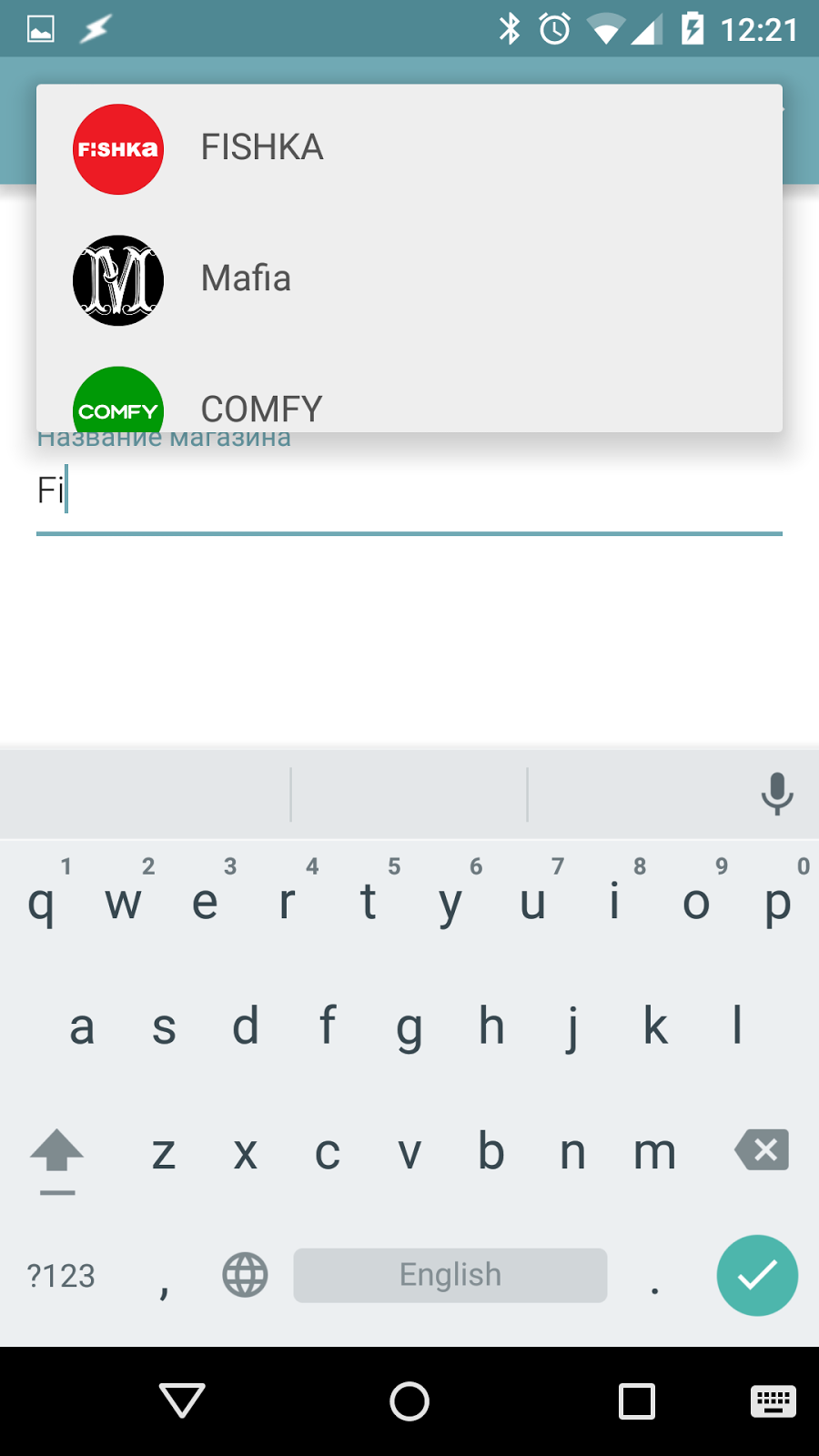Start voice input with the microphone
This screenshot has height=1456, width=819.
[776, 794]
